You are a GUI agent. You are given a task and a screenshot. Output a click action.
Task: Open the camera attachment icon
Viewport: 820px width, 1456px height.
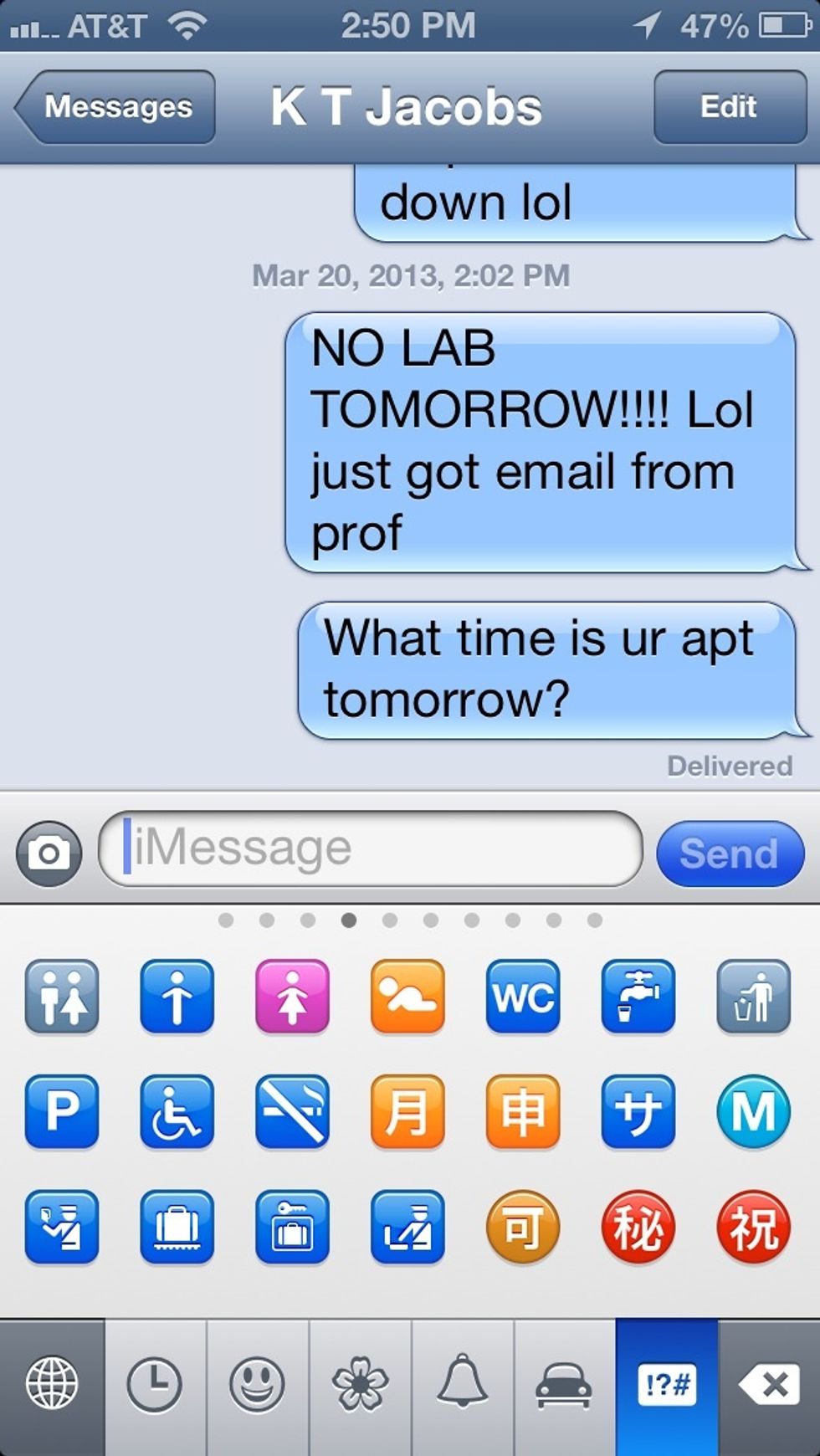click(x=49, y=853)
